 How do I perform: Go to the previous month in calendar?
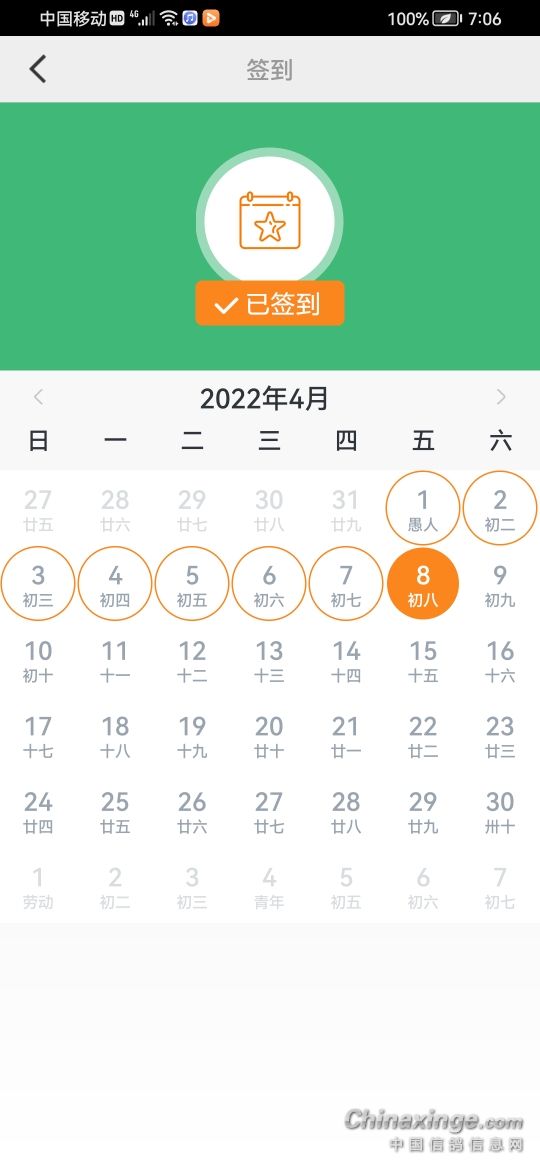point(39,398)
